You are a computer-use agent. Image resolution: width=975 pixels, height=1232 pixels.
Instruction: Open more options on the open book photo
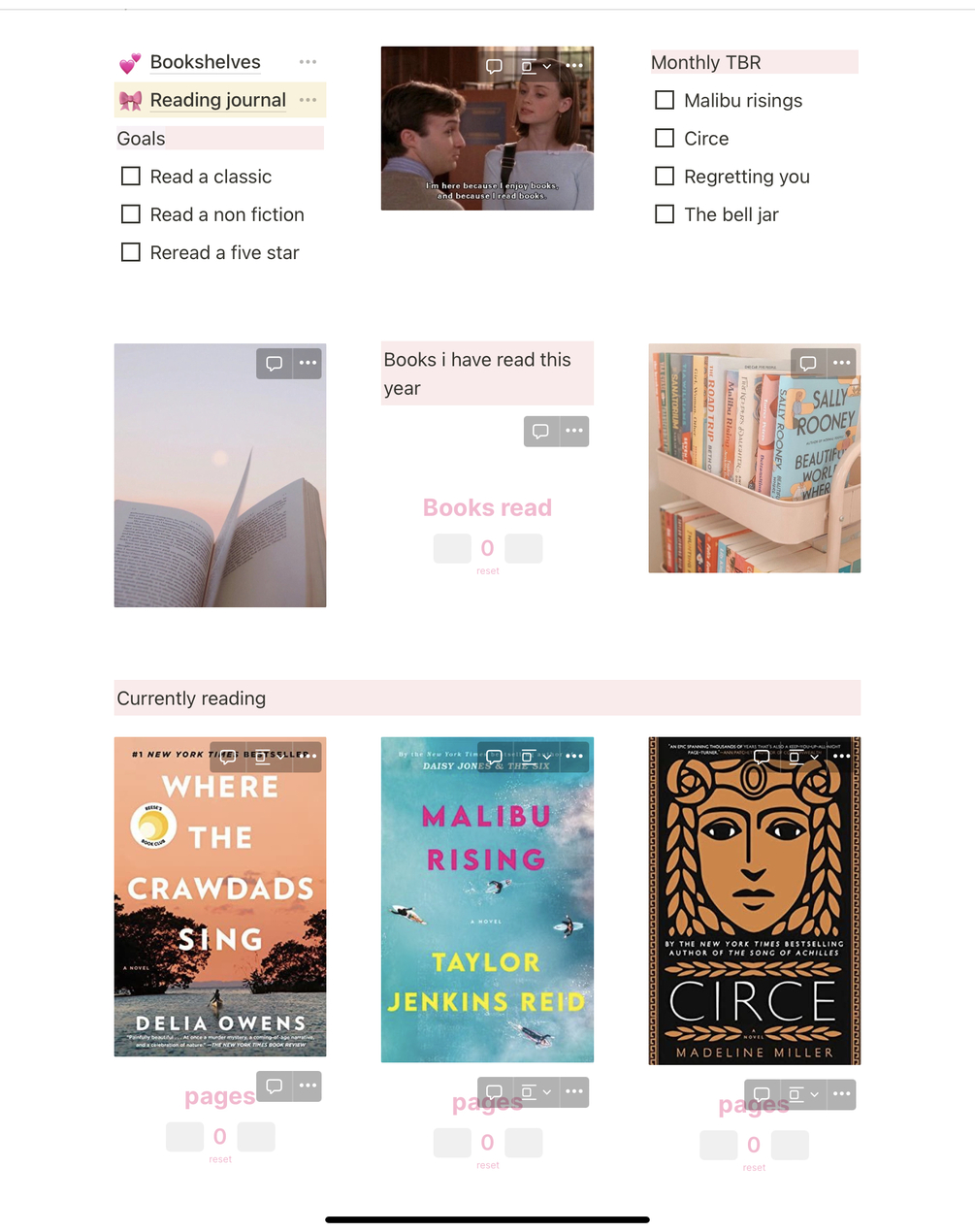(x=308, y=363)
